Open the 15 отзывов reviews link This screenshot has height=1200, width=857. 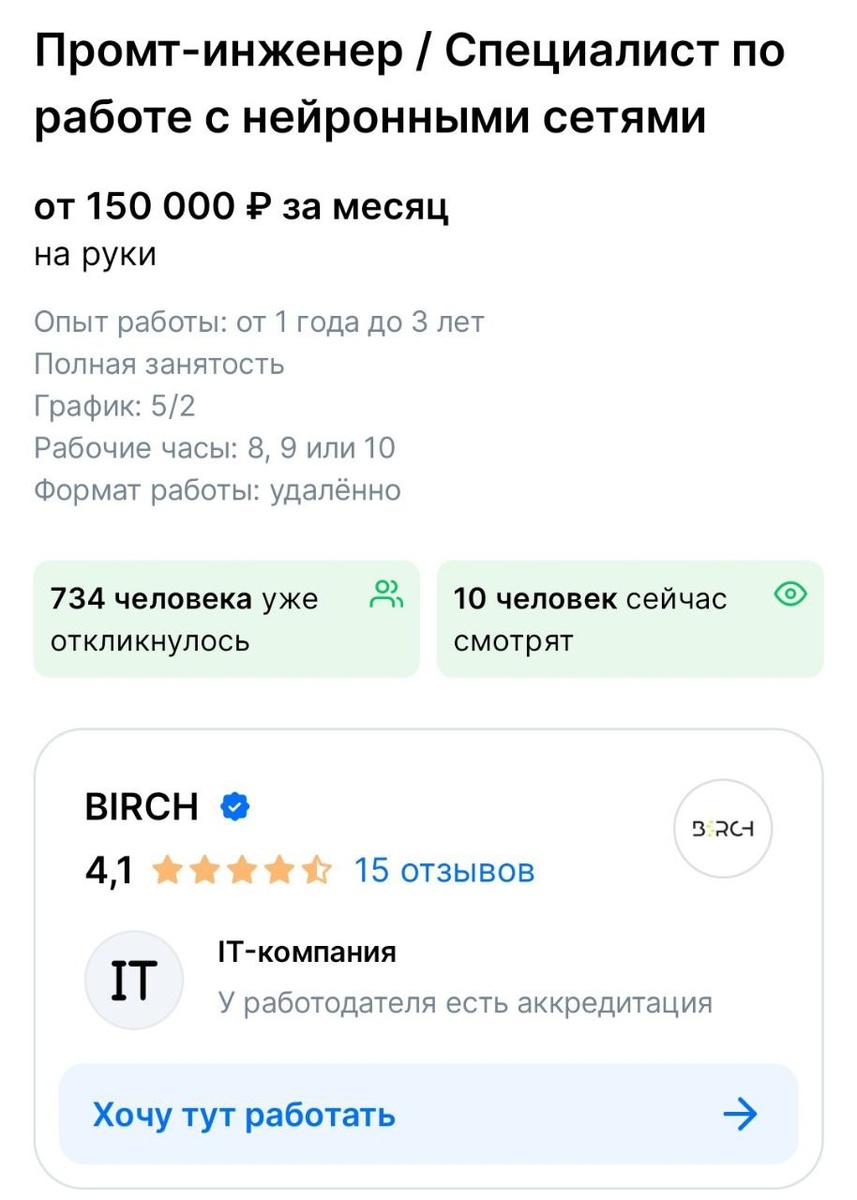443,870
